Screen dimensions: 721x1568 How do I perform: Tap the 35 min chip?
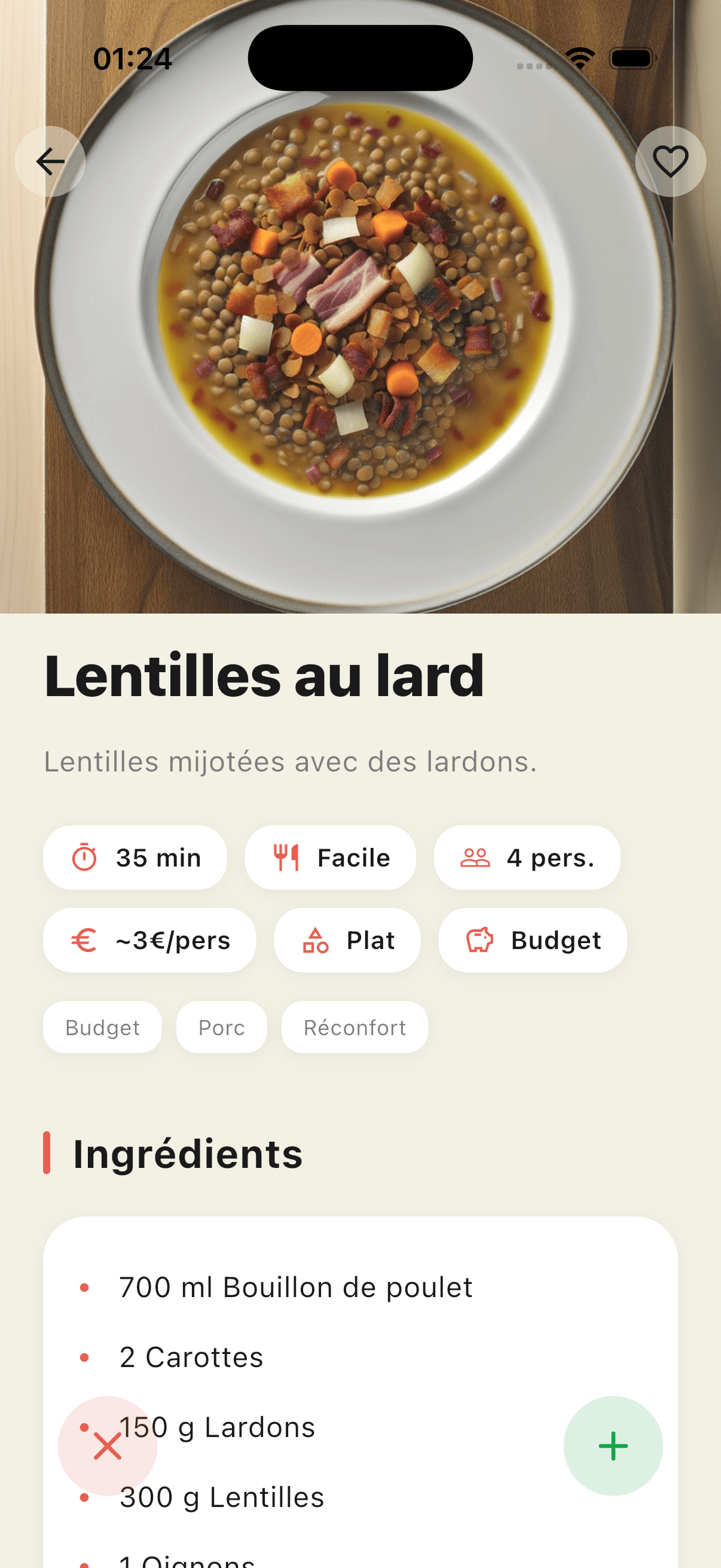135,857
